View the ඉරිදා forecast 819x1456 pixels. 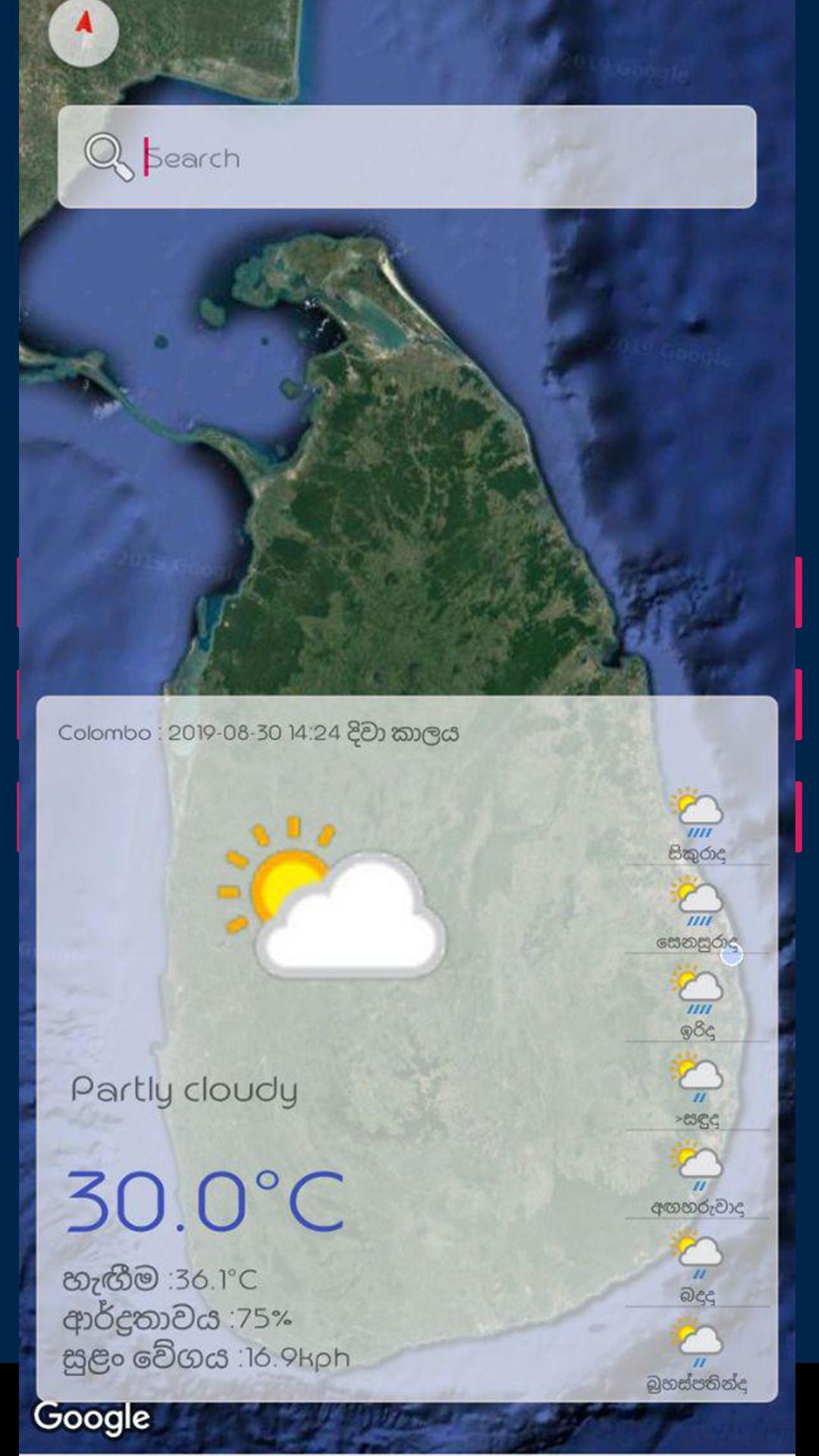tap(697, 1001)
